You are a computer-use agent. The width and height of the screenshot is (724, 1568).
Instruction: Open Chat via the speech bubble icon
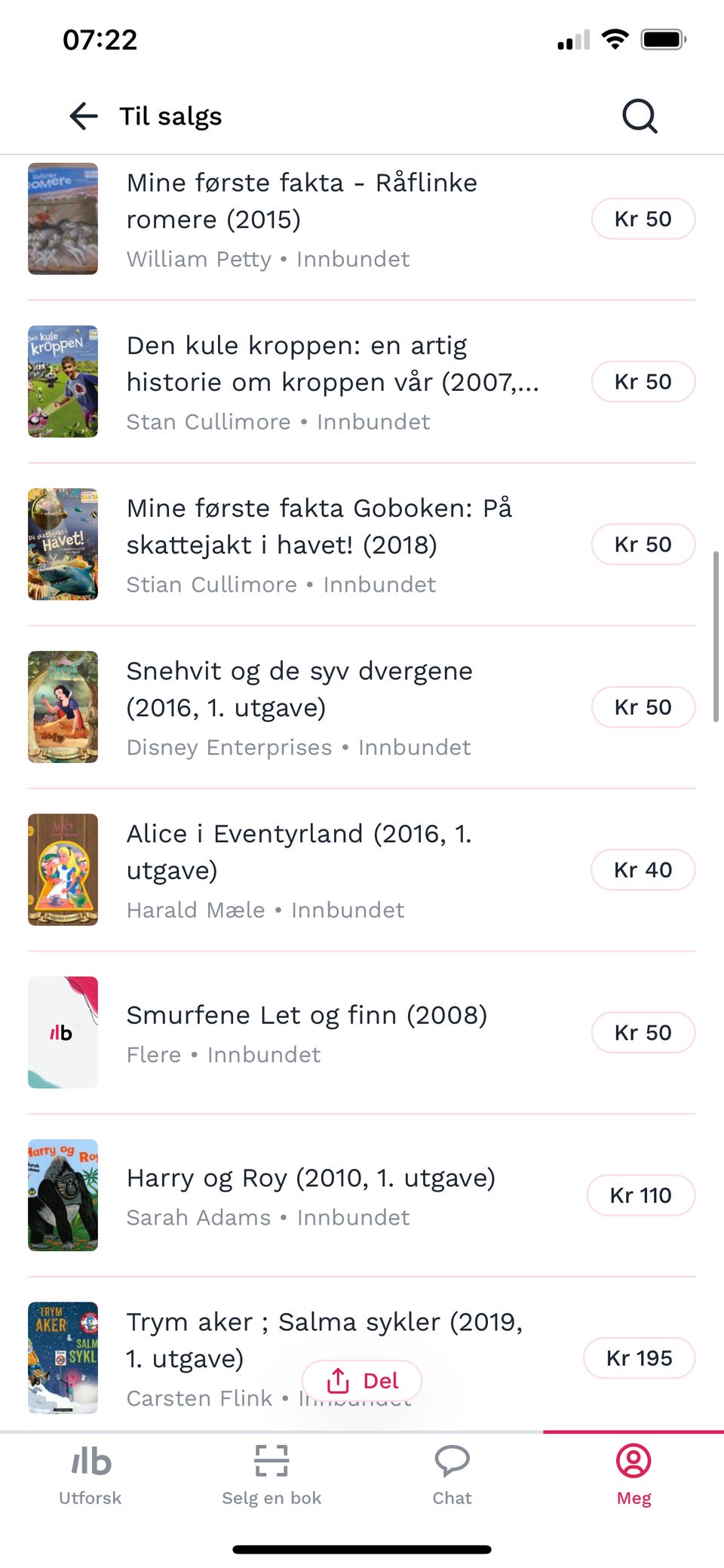click(451, 1462)
